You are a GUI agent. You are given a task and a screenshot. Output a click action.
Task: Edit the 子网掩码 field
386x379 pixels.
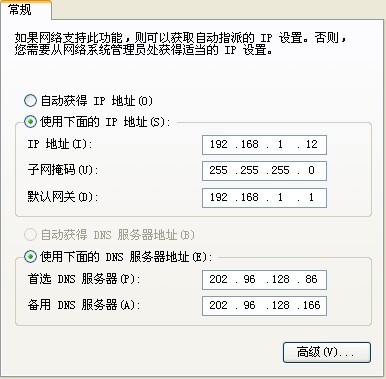pos(264,171)
